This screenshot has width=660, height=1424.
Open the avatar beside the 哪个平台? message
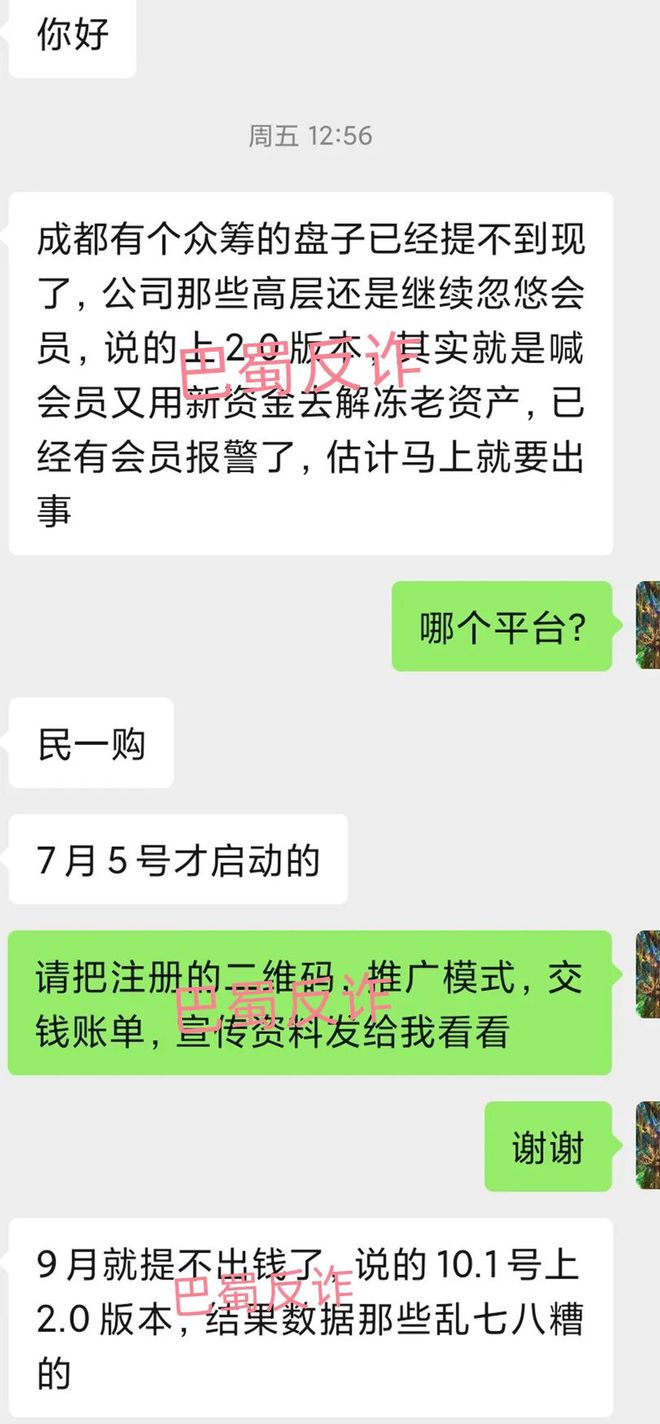click(648, 625)
